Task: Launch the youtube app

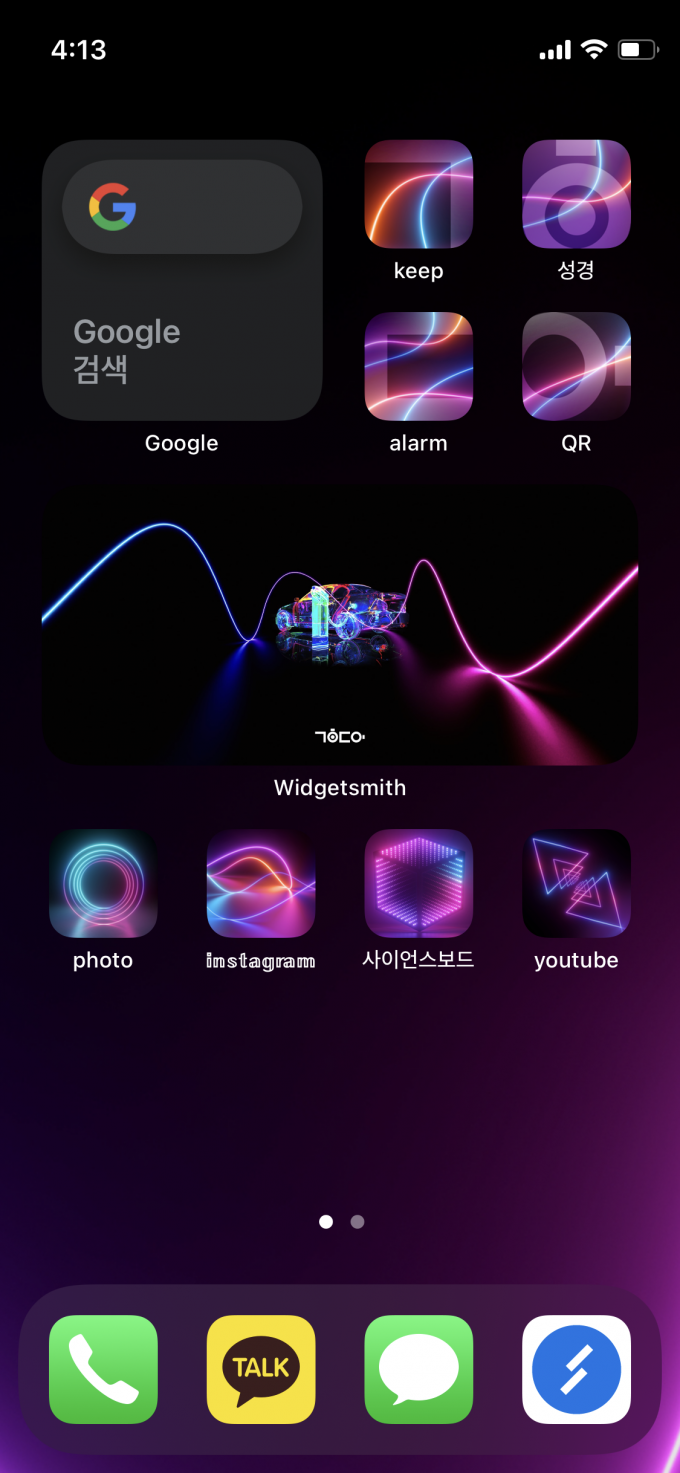Action: pyautogui.click(x=576, y=883)
